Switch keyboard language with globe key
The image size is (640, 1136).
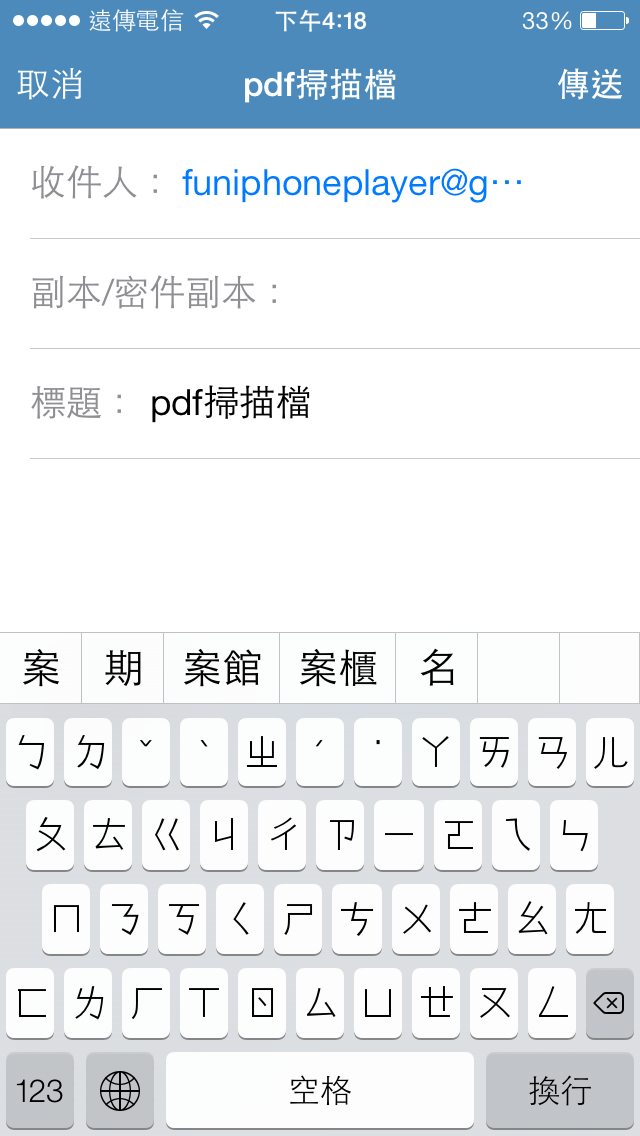[x=120, y=1090]
